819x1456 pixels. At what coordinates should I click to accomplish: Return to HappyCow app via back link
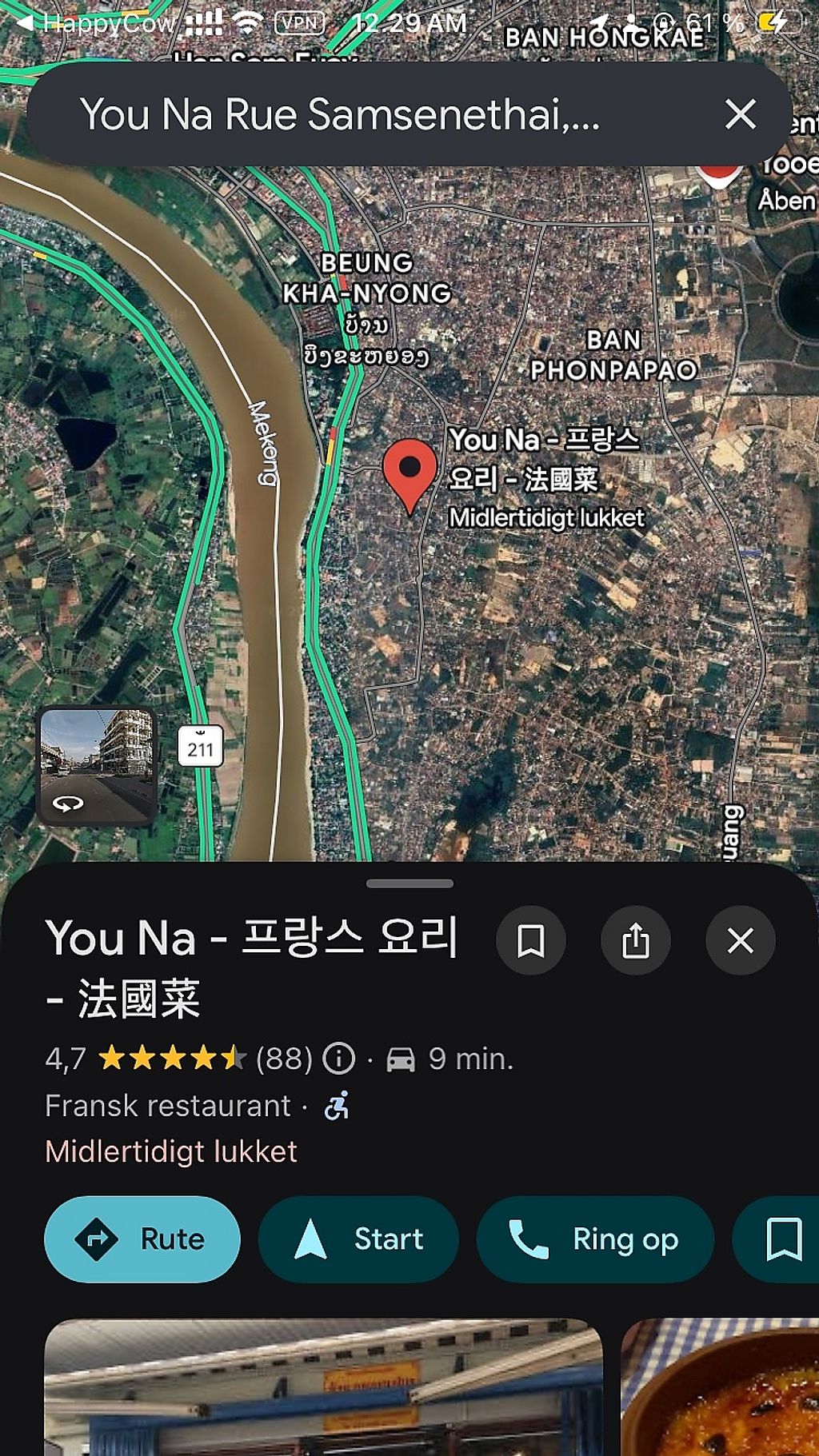click(96, 22)
